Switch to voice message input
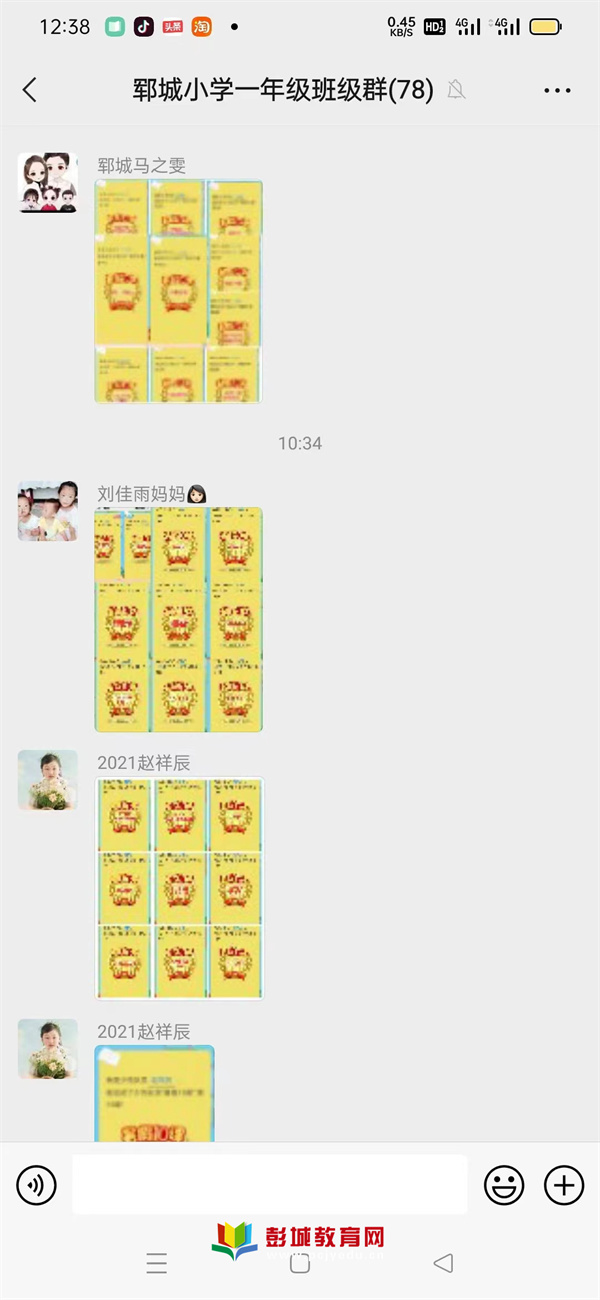The width and height of the screenshot is (600, 1300). tap(36, 1186)
